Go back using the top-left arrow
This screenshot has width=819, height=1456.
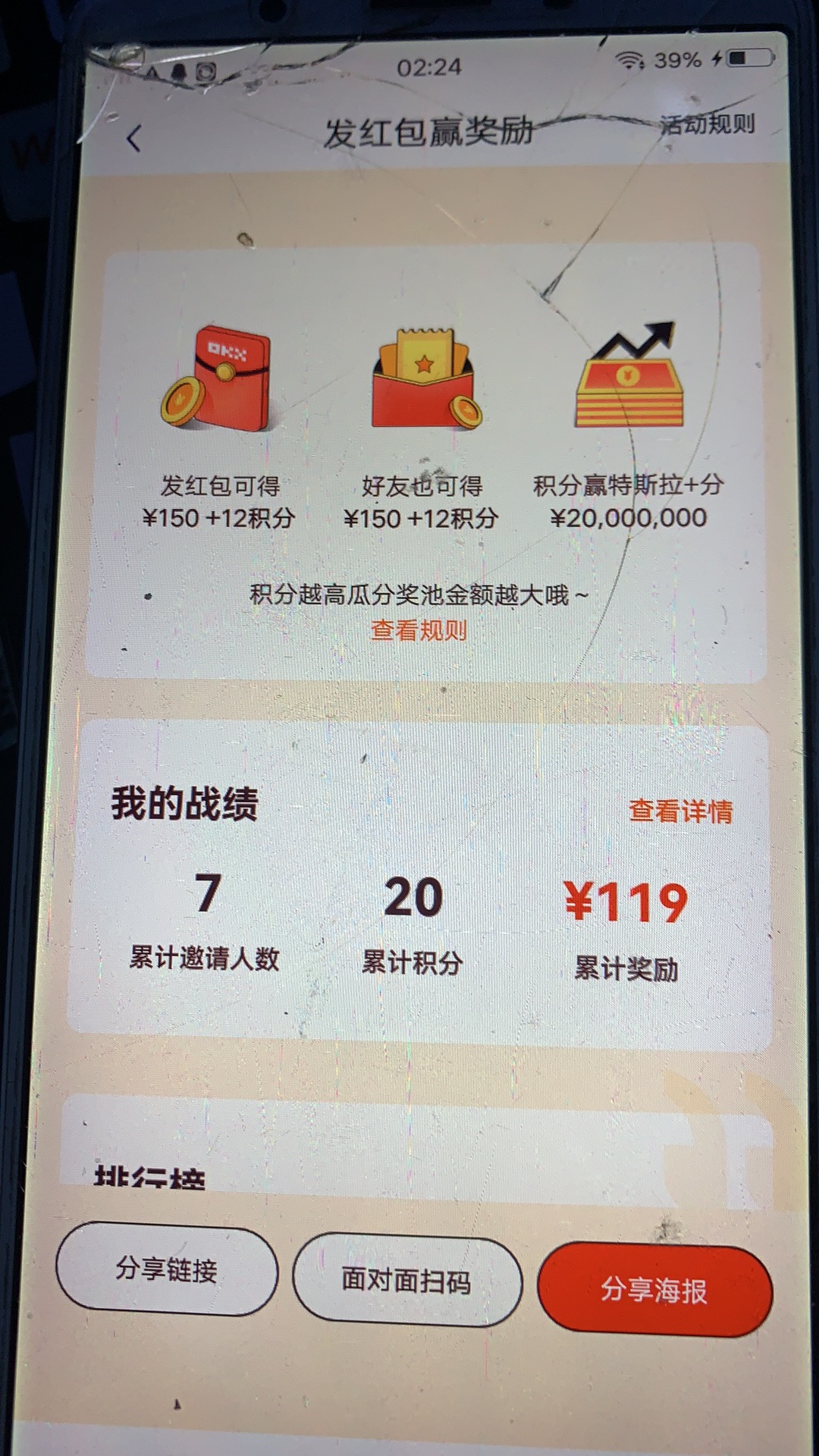click(134, 139)
